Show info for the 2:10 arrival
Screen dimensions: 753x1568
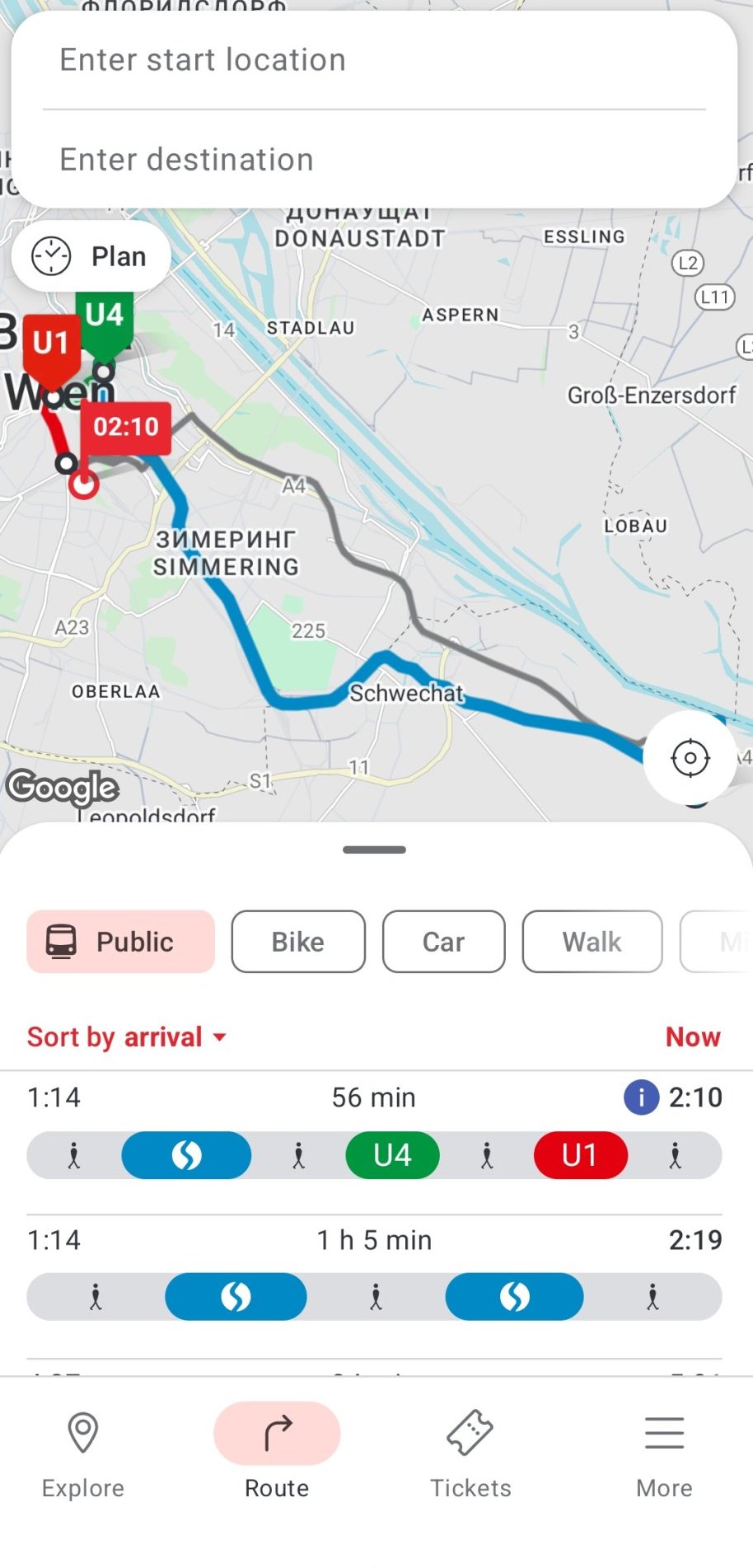pos(641,1098)
